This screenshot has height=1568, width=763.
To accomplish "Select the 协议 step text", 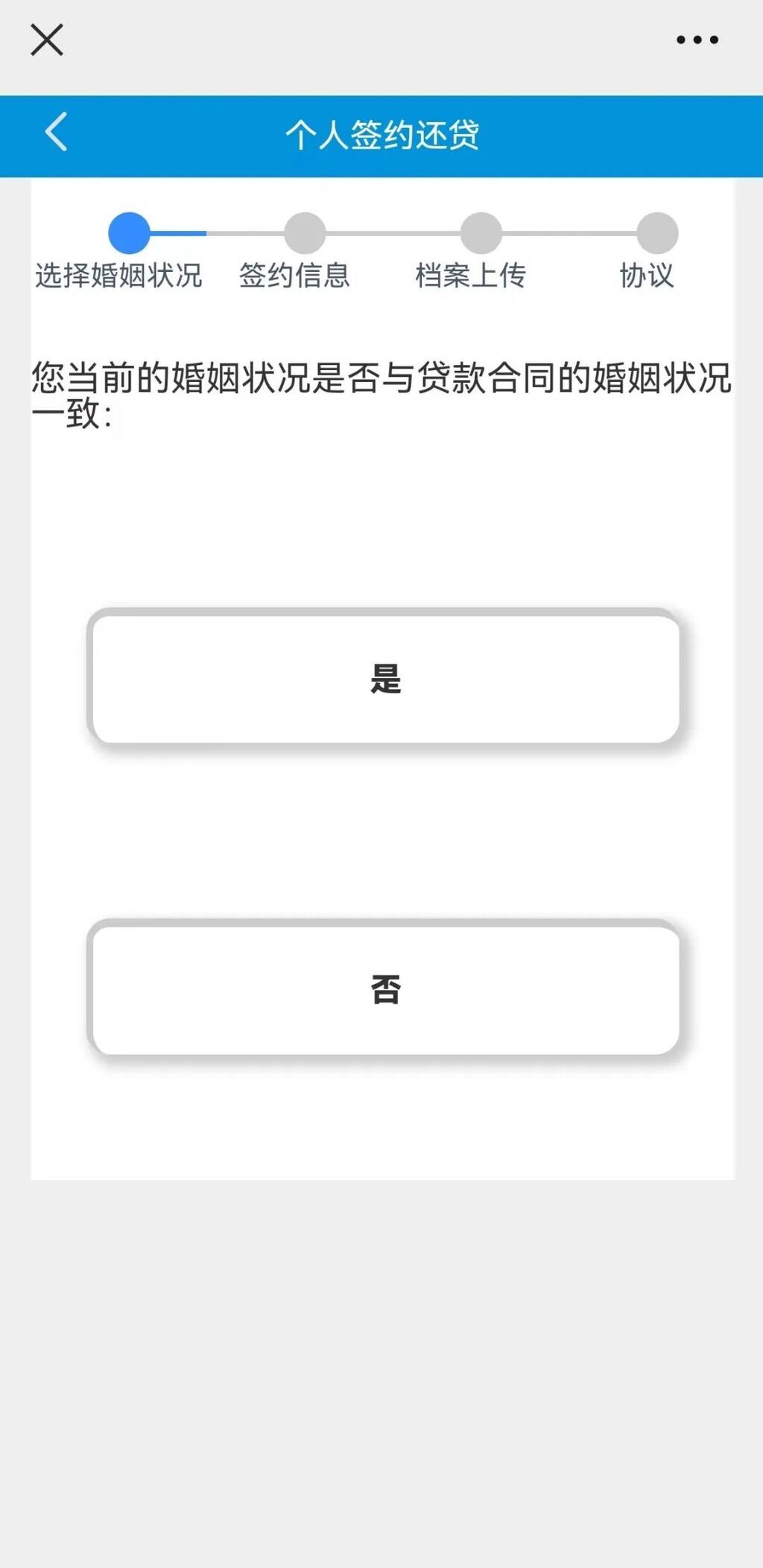I will (x=647, y=276).
